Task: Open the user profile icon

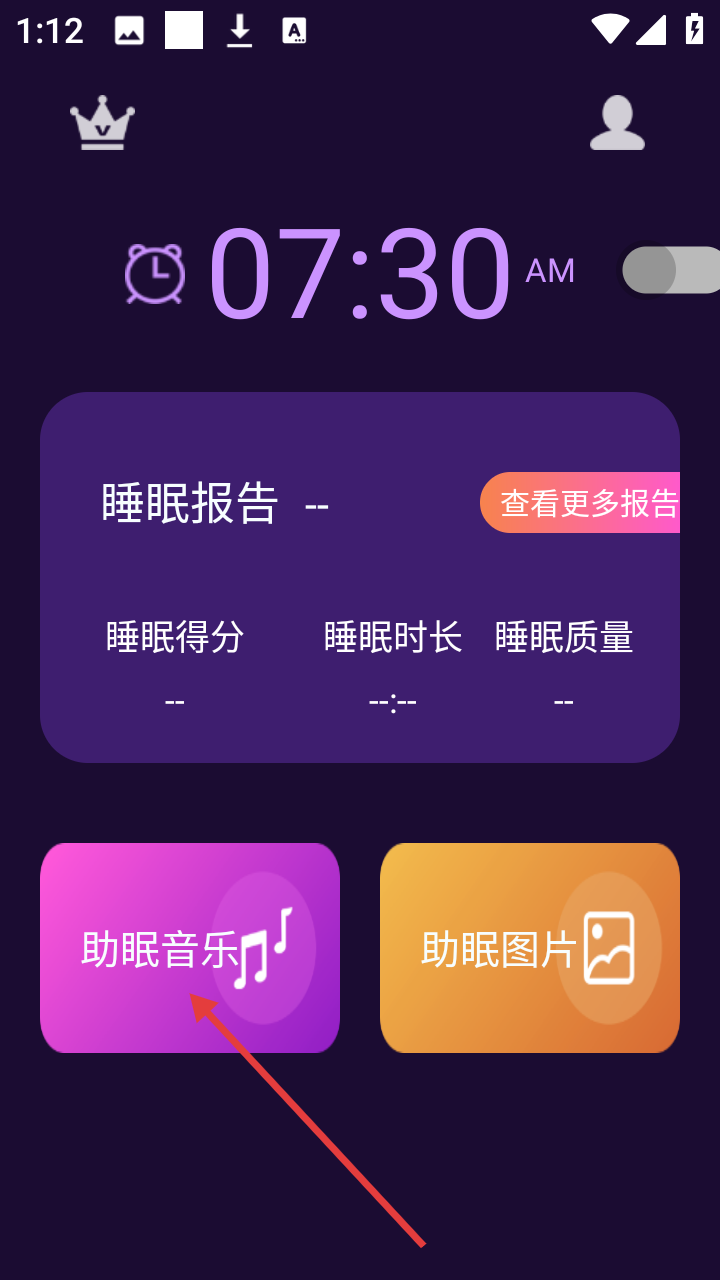Action: click(x=617, y=123)
